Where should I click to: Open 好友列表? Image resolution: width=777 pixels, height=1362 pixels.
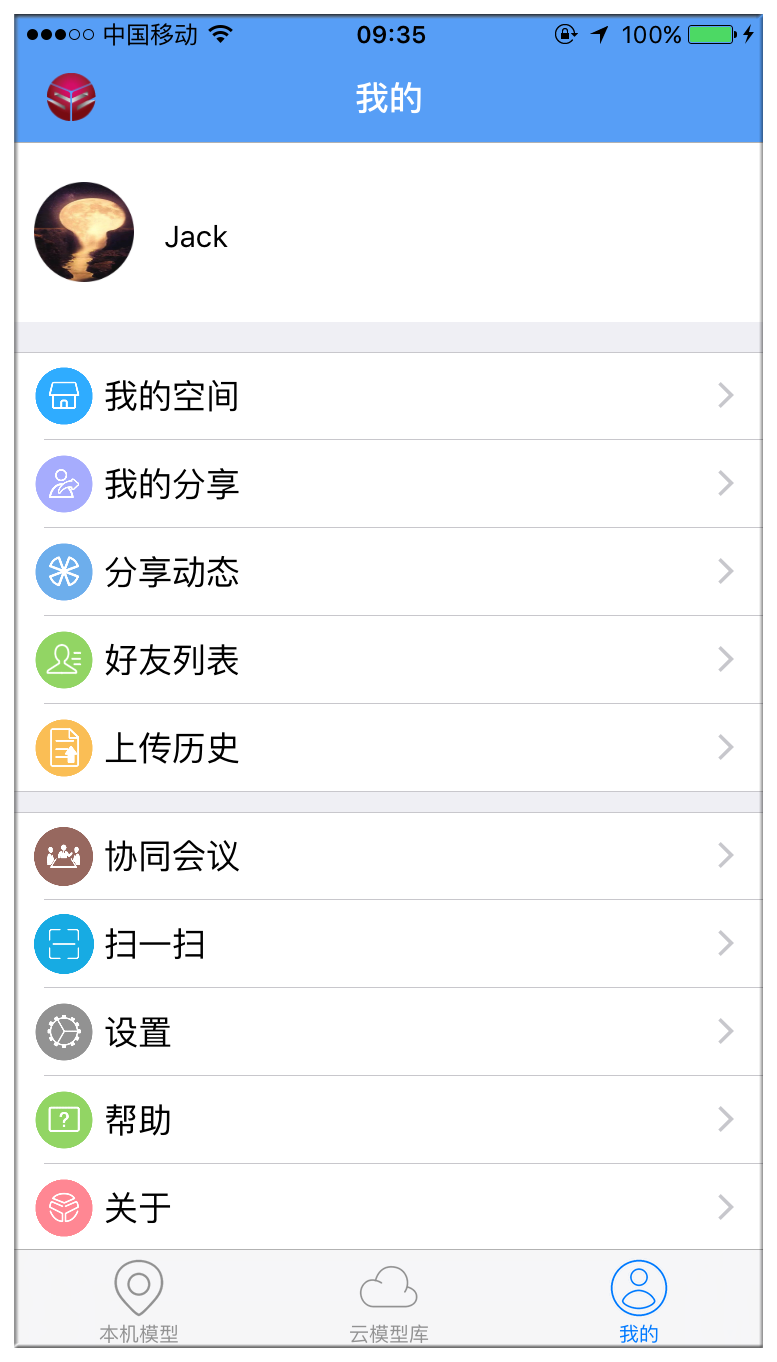[x=389, y=660]
